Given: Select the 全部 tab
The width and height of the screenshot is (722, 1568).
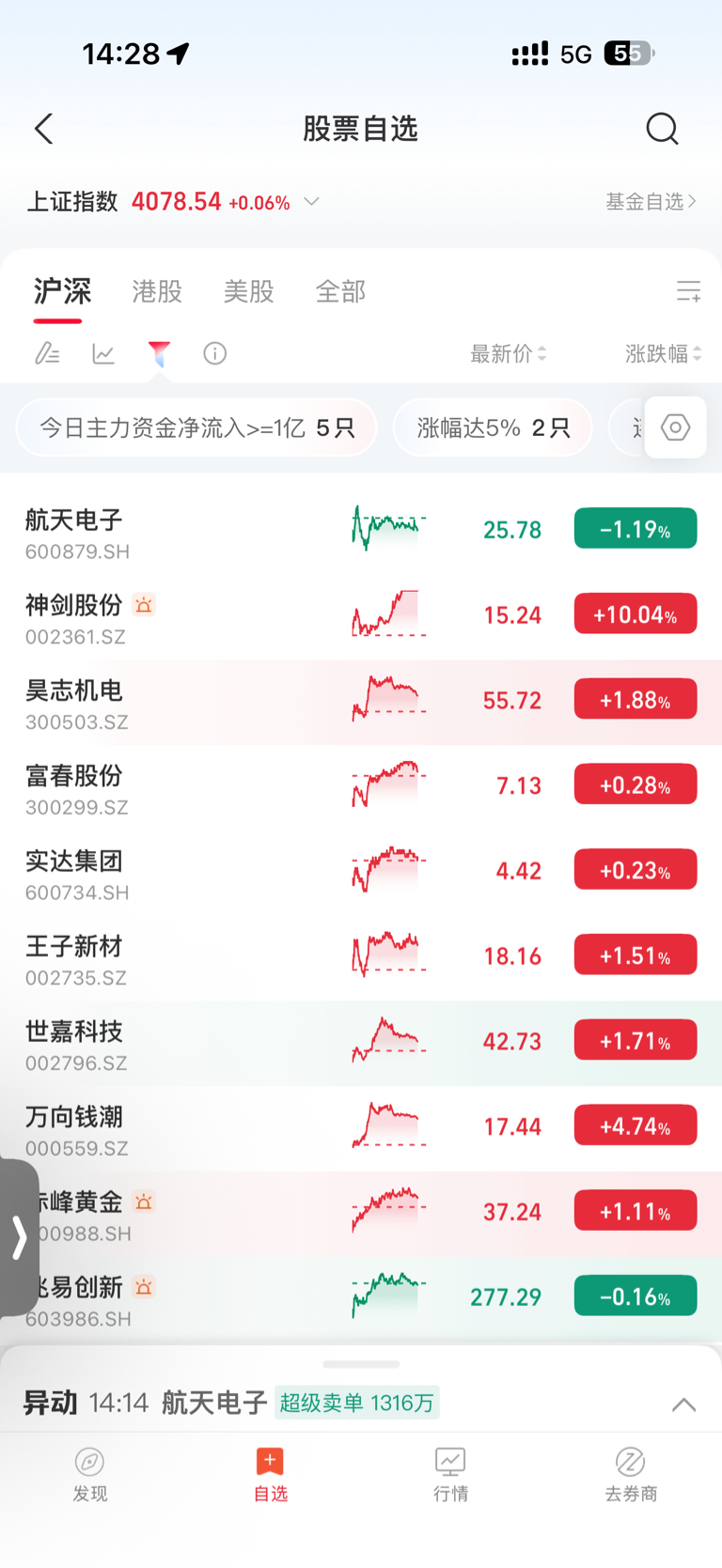Looking at the screenshot, I should (340, 291).
